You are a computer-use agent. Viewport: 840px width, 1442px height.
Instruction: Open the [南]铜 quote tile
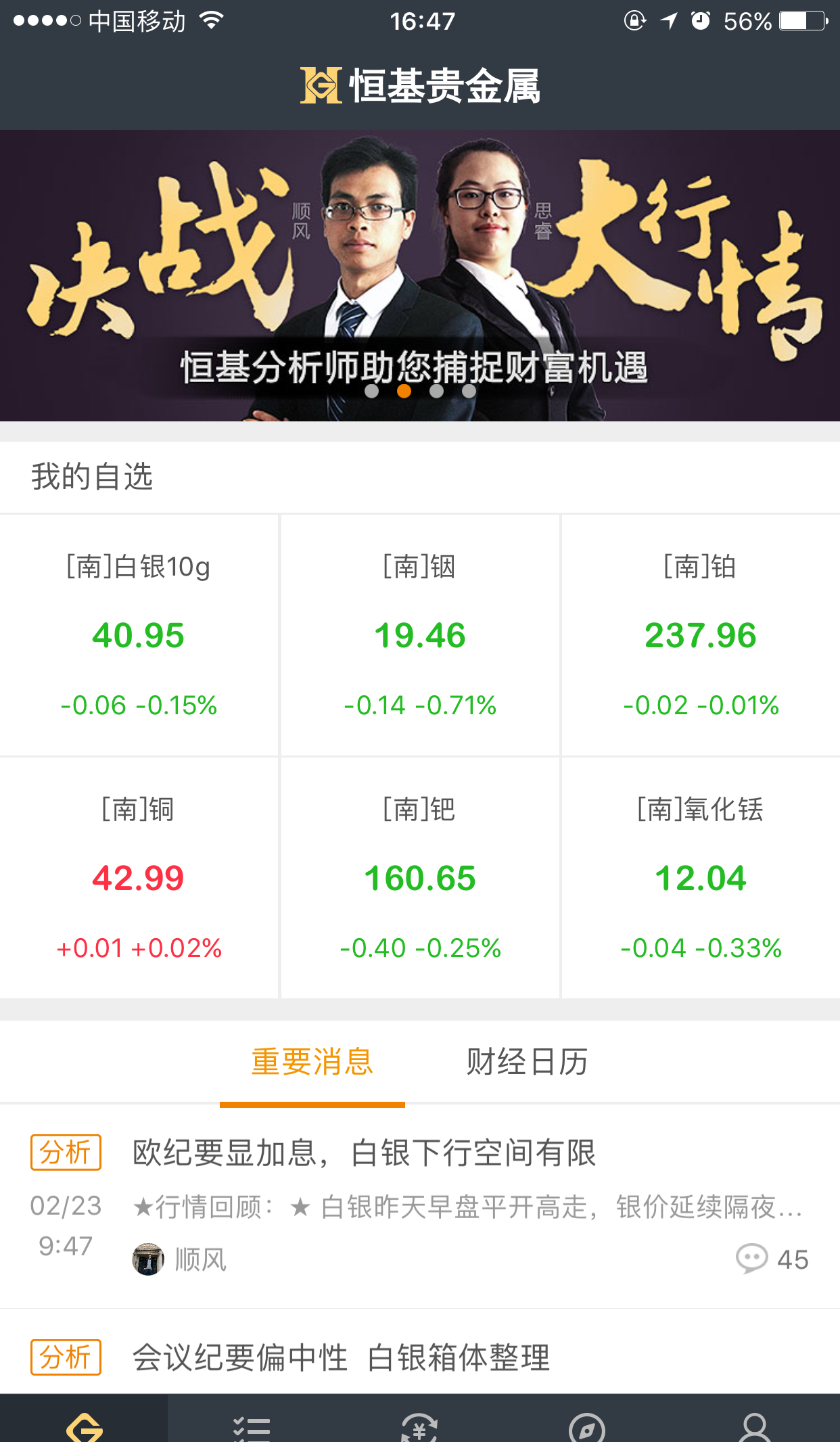click(x=139, y=877)
